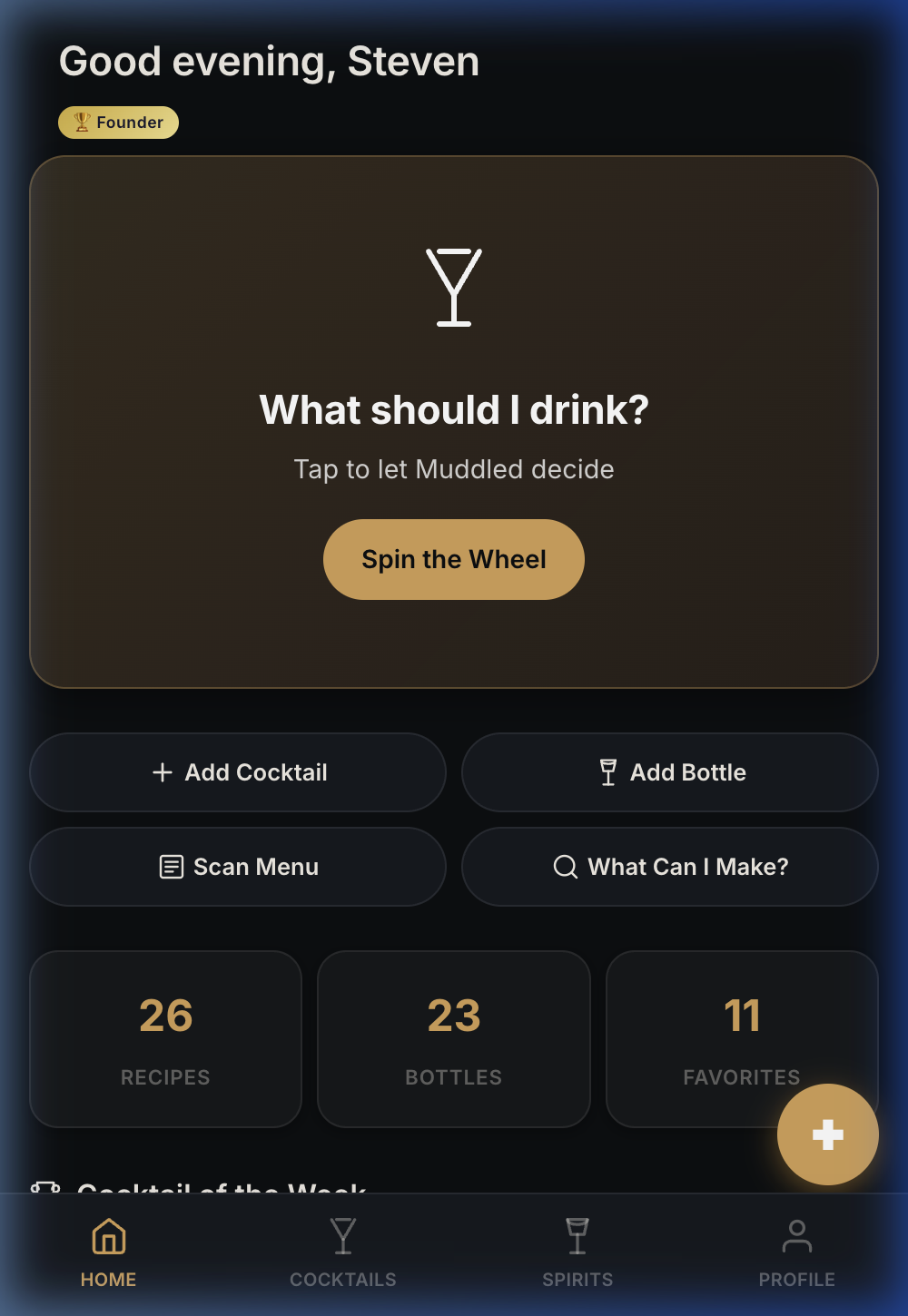Spin the Wheel for a drink suggestion

tap(453, 559)
